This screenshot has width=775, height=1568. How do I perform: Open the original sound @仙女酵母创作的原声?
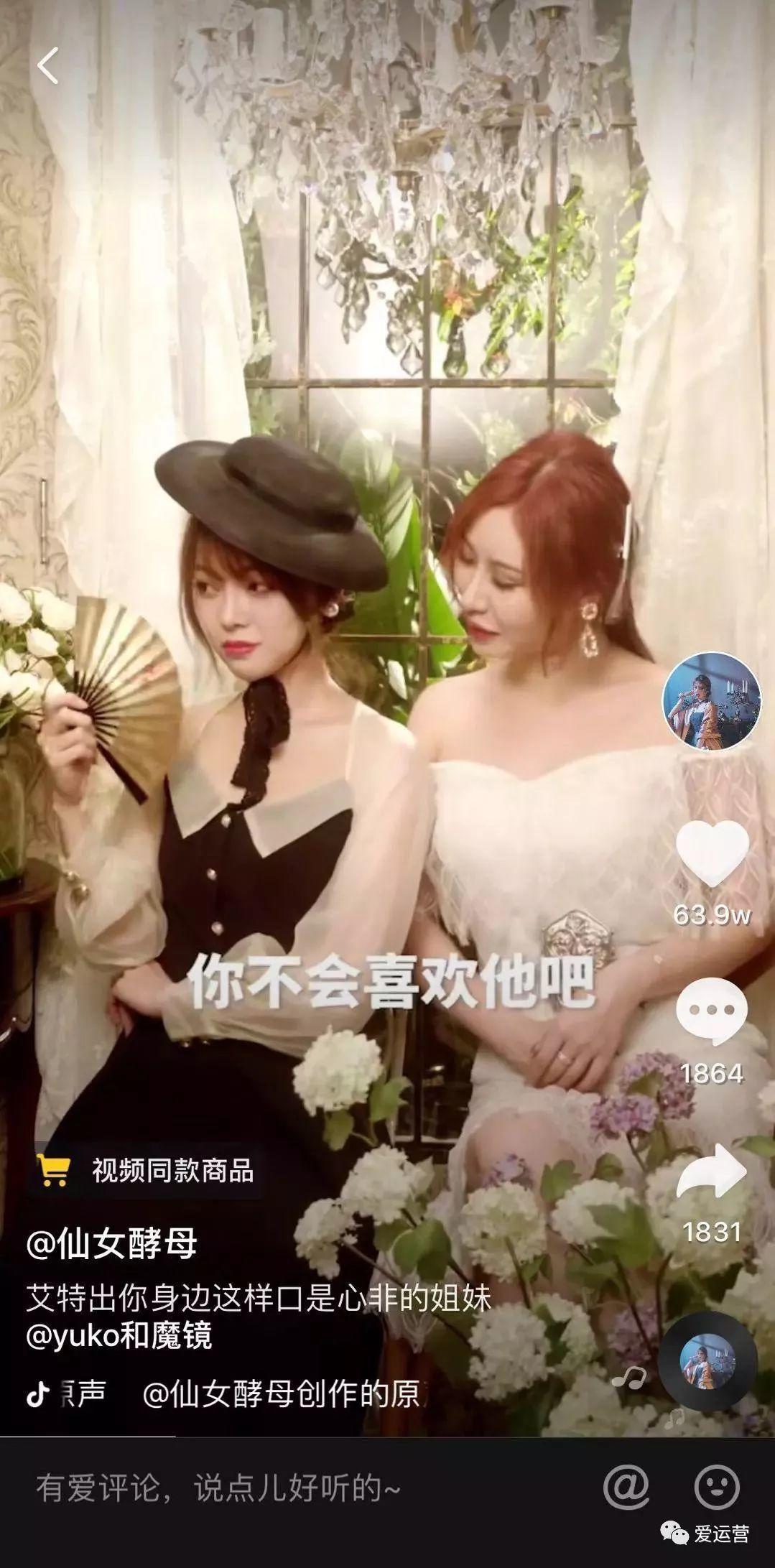(x=280, y=1395)
